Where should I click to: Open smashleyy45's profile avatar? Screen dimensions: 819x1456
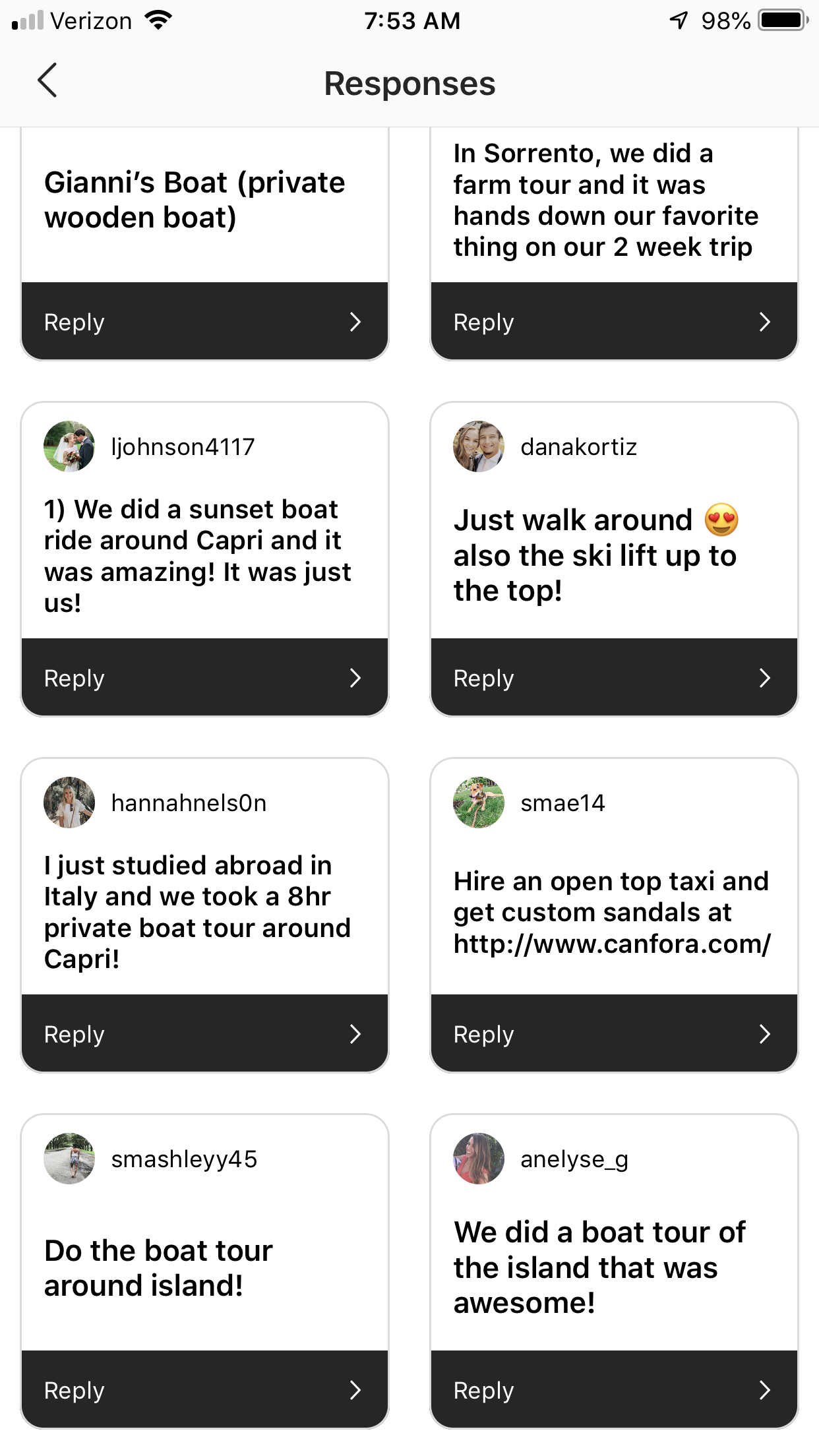[69, 1159]
